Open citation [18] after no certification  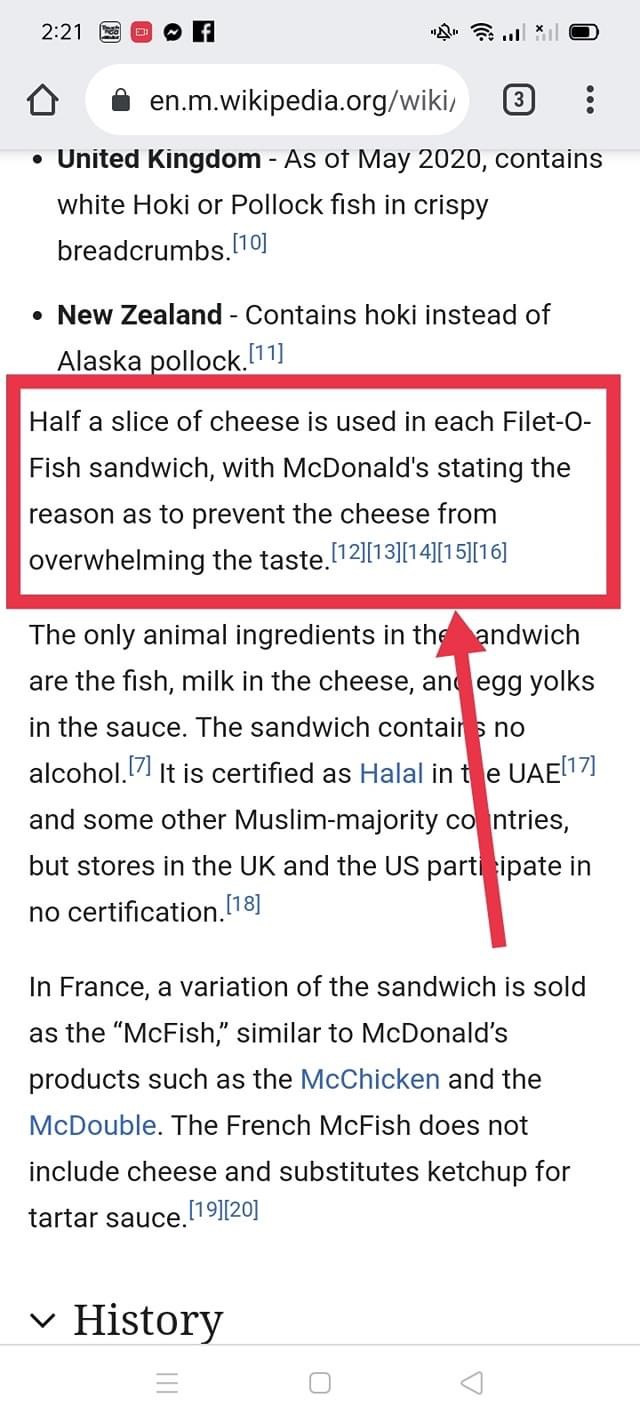point(243,905)
